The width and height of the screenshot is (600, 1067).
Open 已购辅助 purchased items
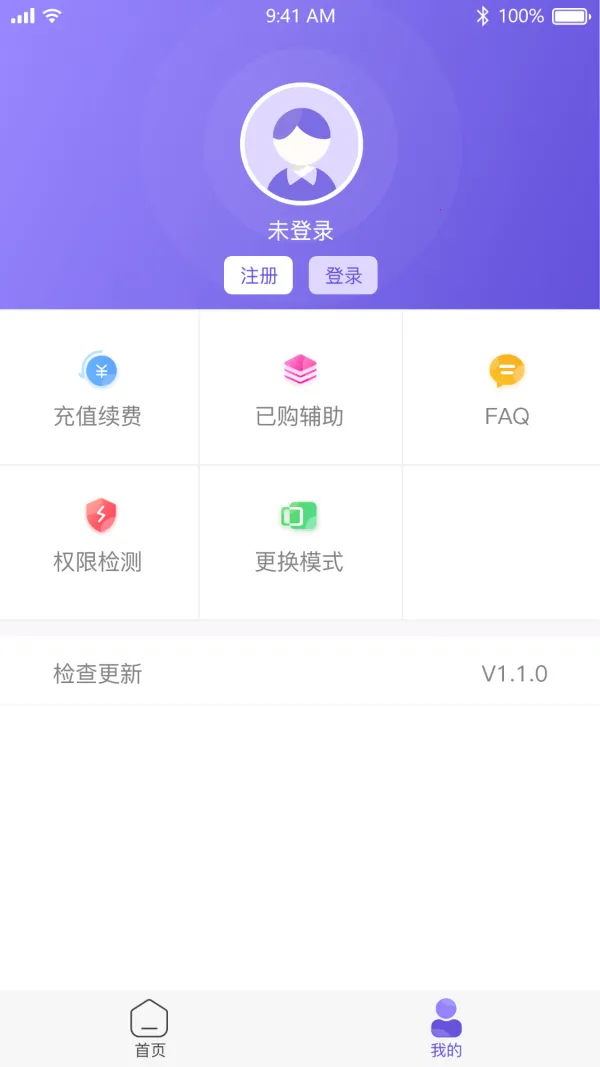pos(300,389)
